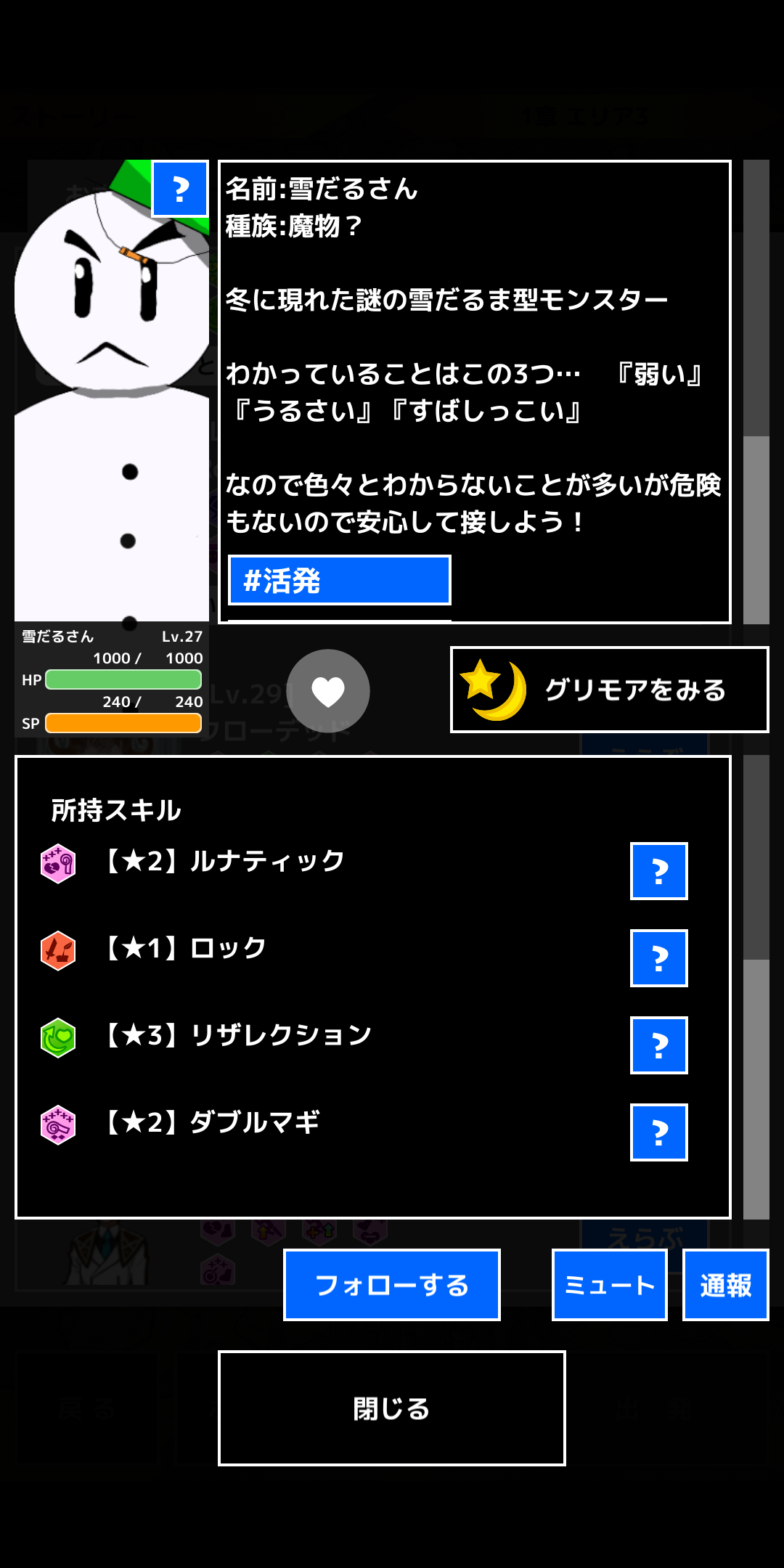Report this player with 通報

coord(726,1285)
